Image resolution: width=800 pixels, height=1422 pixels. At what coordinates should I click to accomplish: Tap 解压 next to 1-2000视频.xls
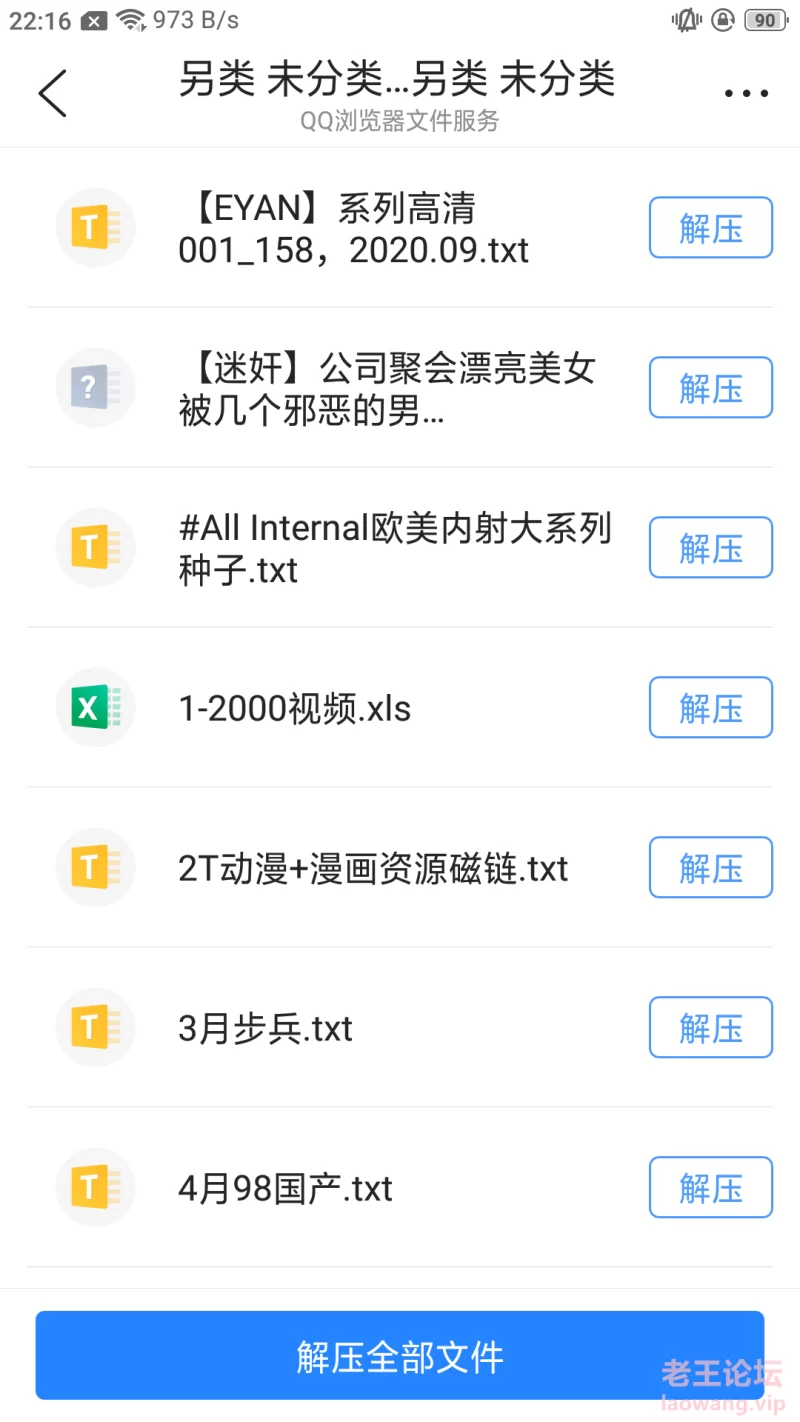711,708
